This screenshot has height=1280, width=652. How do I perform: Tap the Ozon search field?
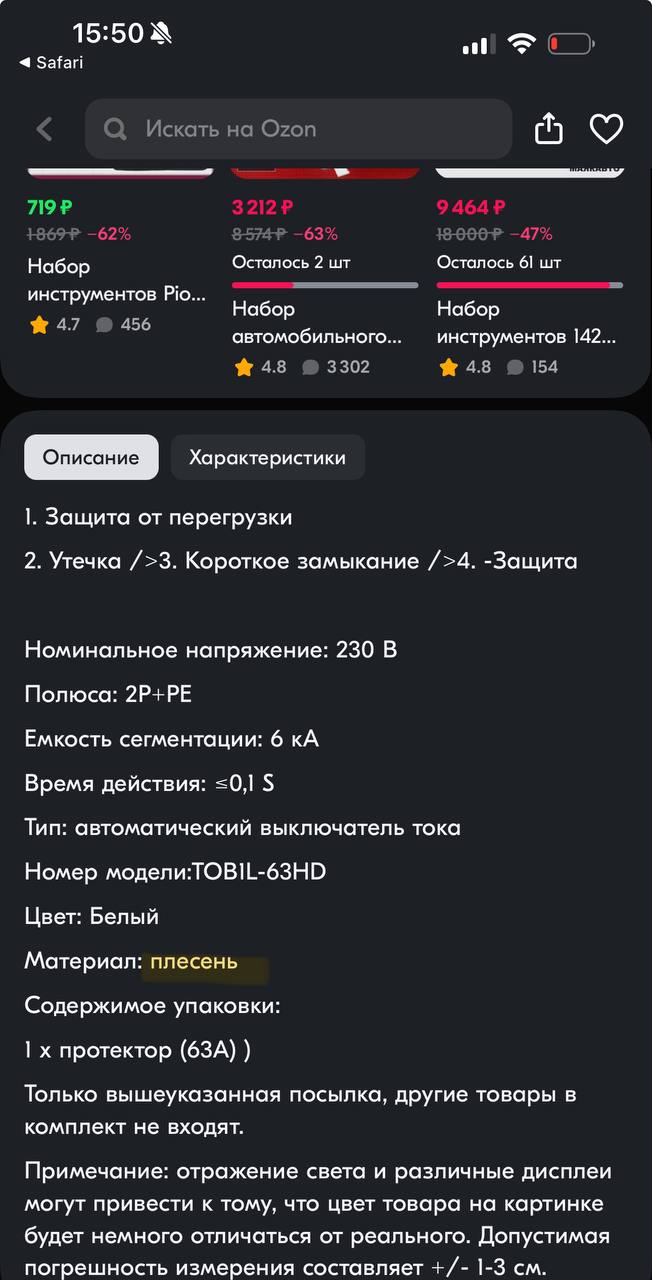click(x=298, y=129)
